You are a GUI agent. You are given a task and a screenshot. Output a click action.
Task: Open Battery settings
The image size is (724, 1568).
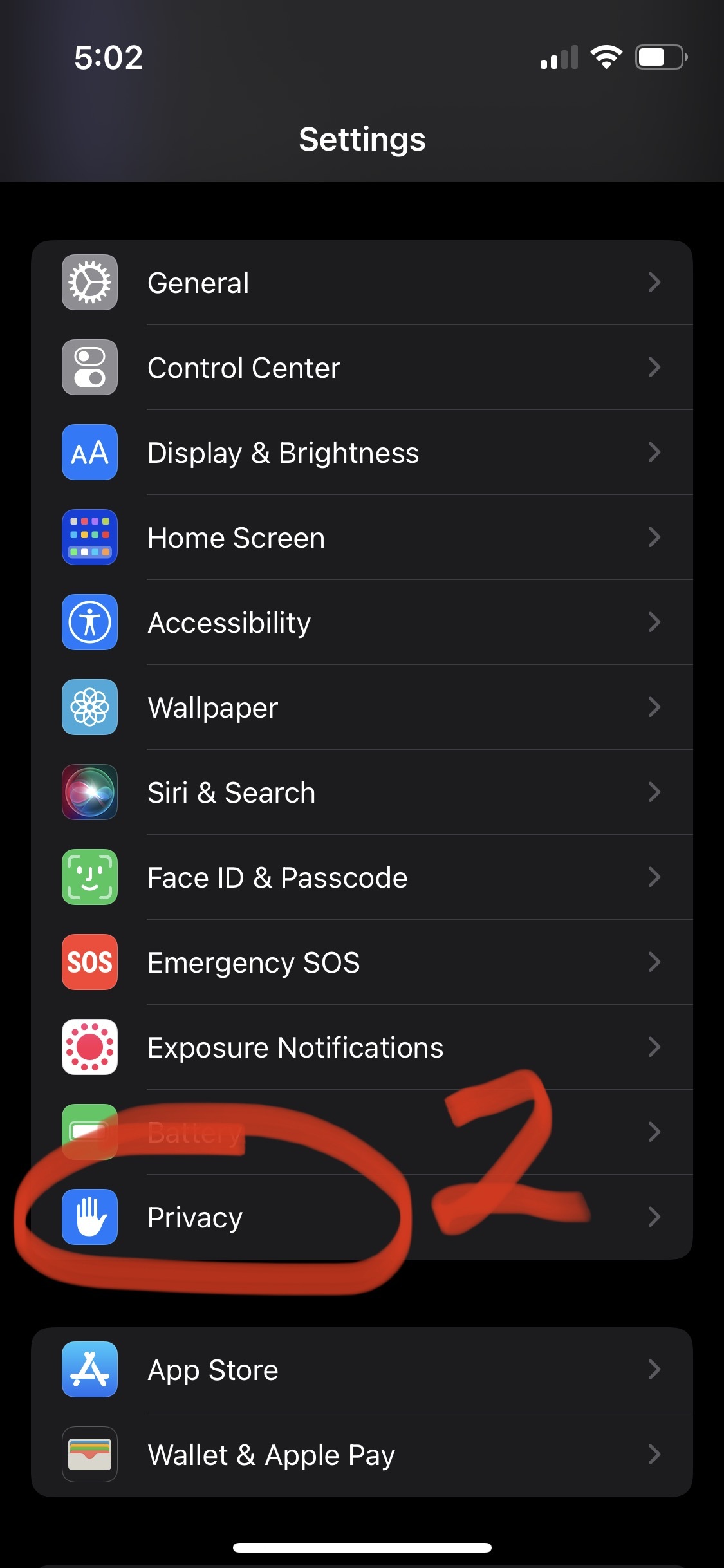(x=360, y=1132)
